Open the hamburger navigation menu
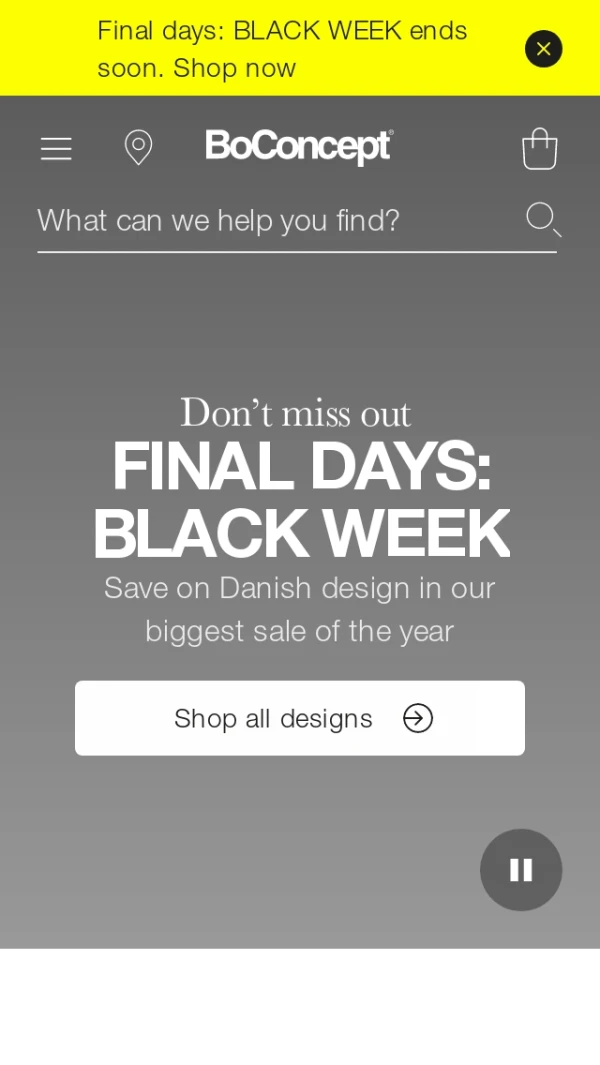This screenshot has height=1065, width=600. 56,149
